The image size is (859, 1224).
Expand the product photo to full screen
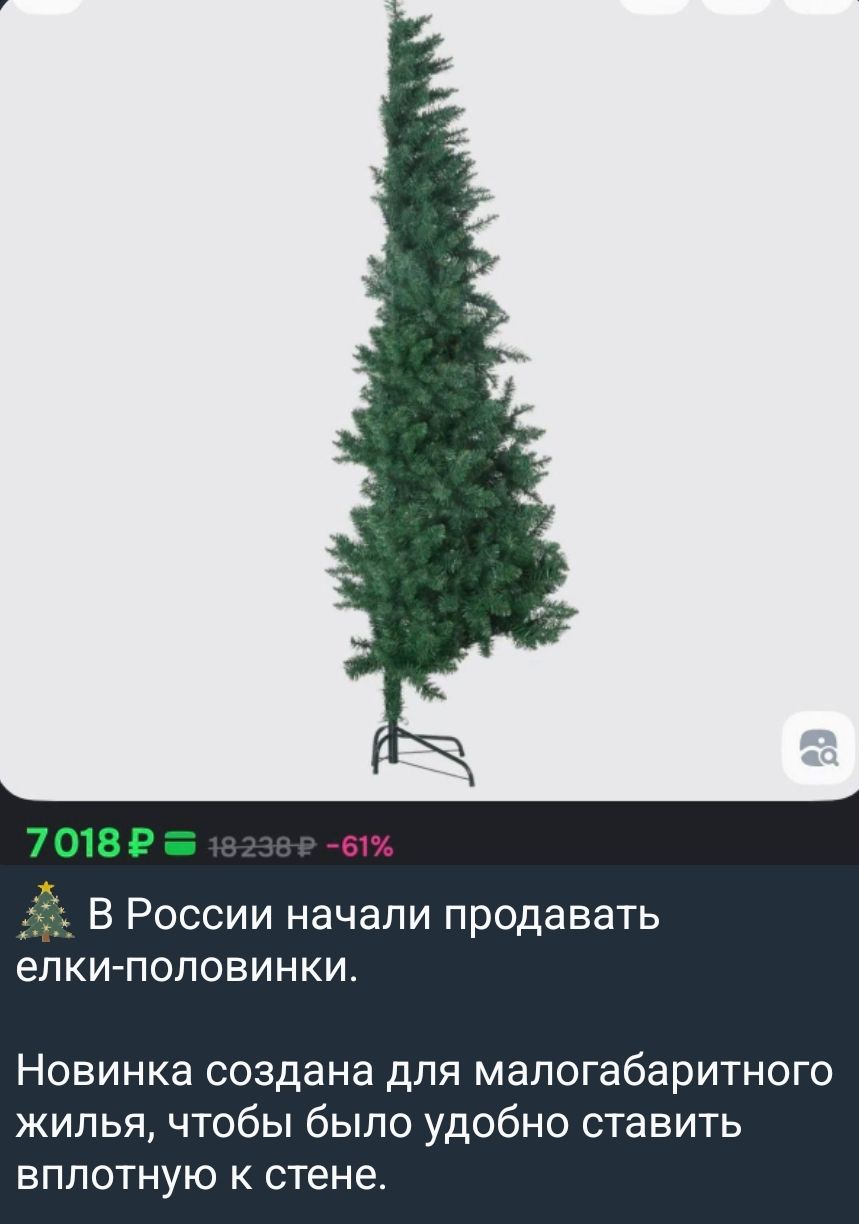coord(430,400)
